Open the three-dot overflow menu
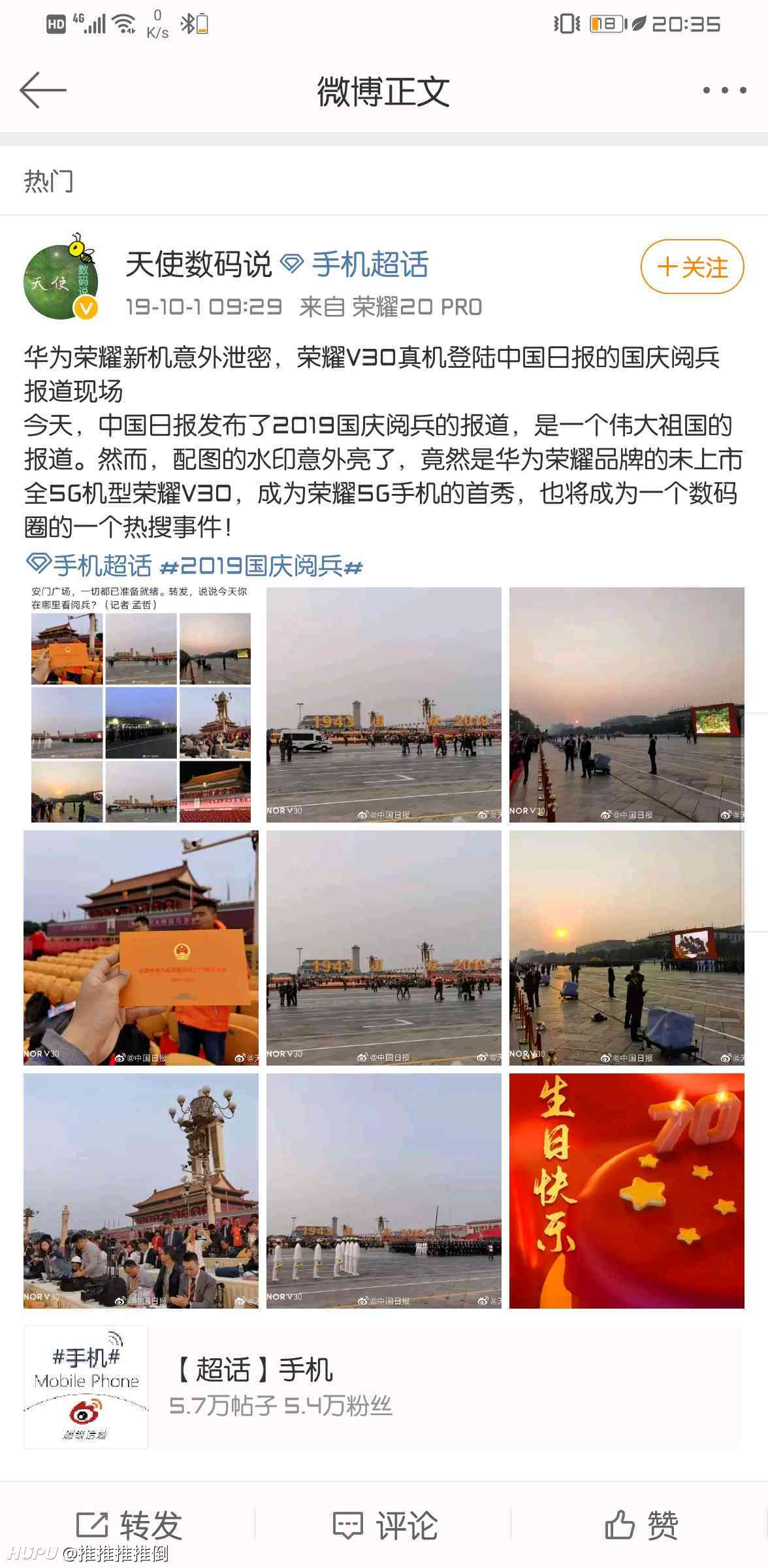Screen dimensions: 768x1568 click(x=724, y=90)
